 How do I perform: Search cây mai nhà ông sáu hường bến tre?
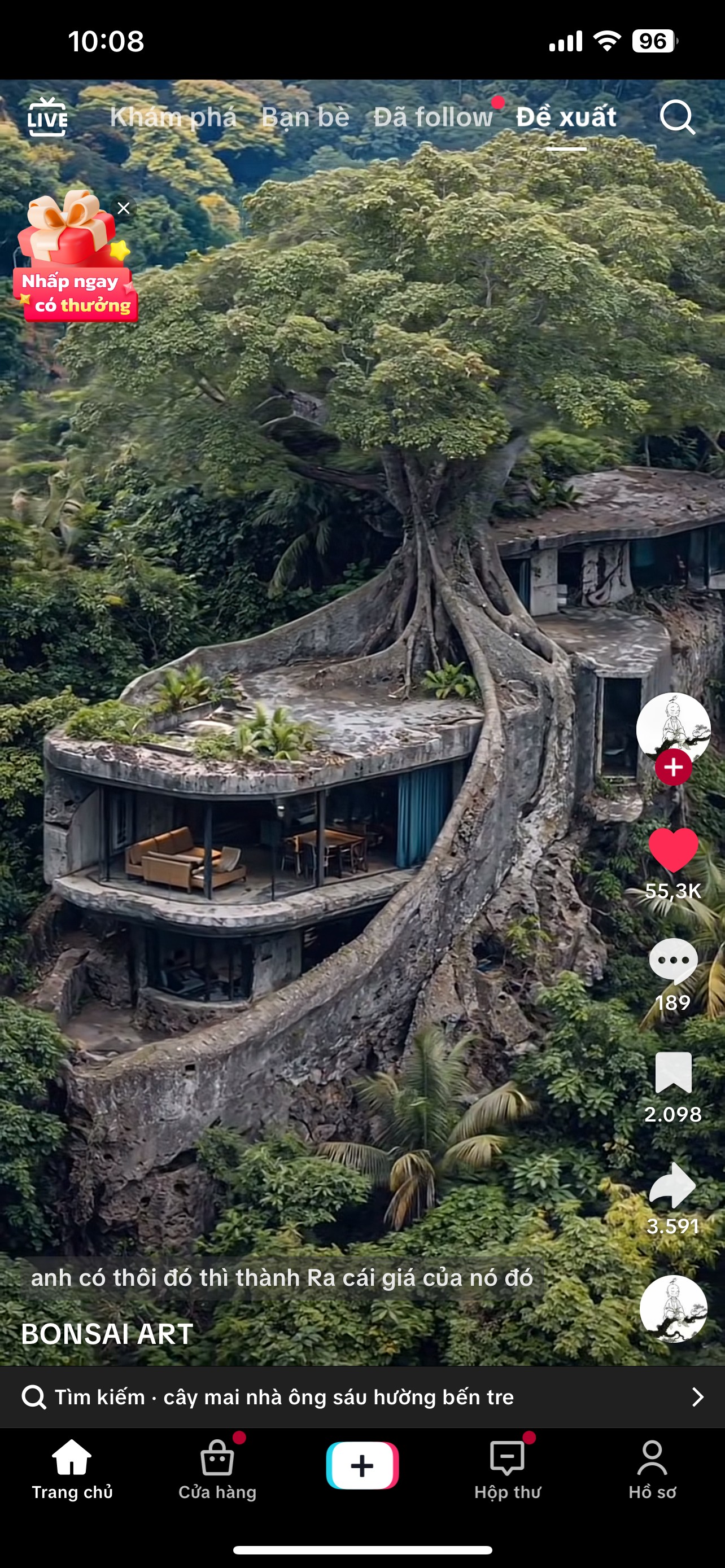tap(362, 1397)
